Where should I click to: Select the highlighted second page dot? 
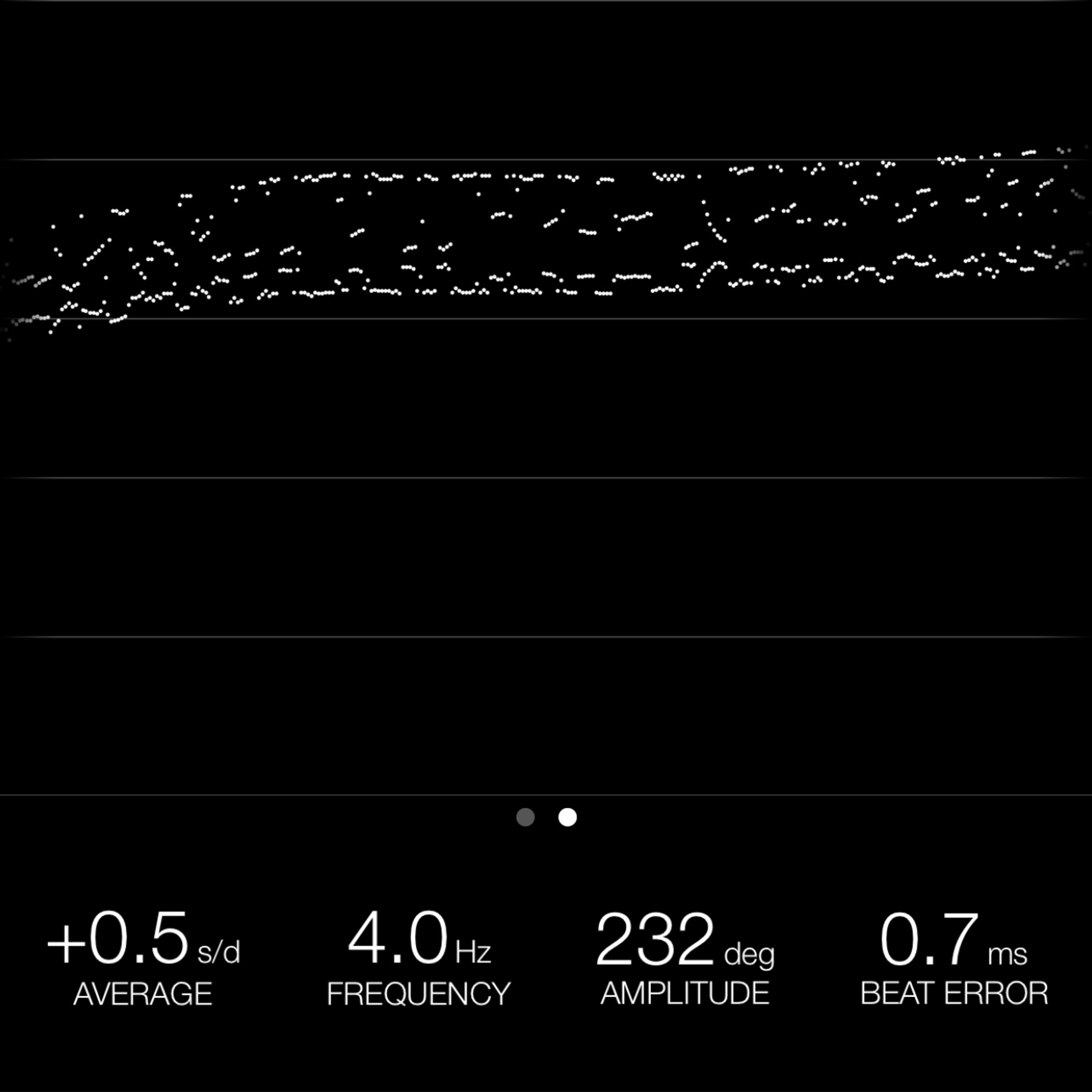567,817
